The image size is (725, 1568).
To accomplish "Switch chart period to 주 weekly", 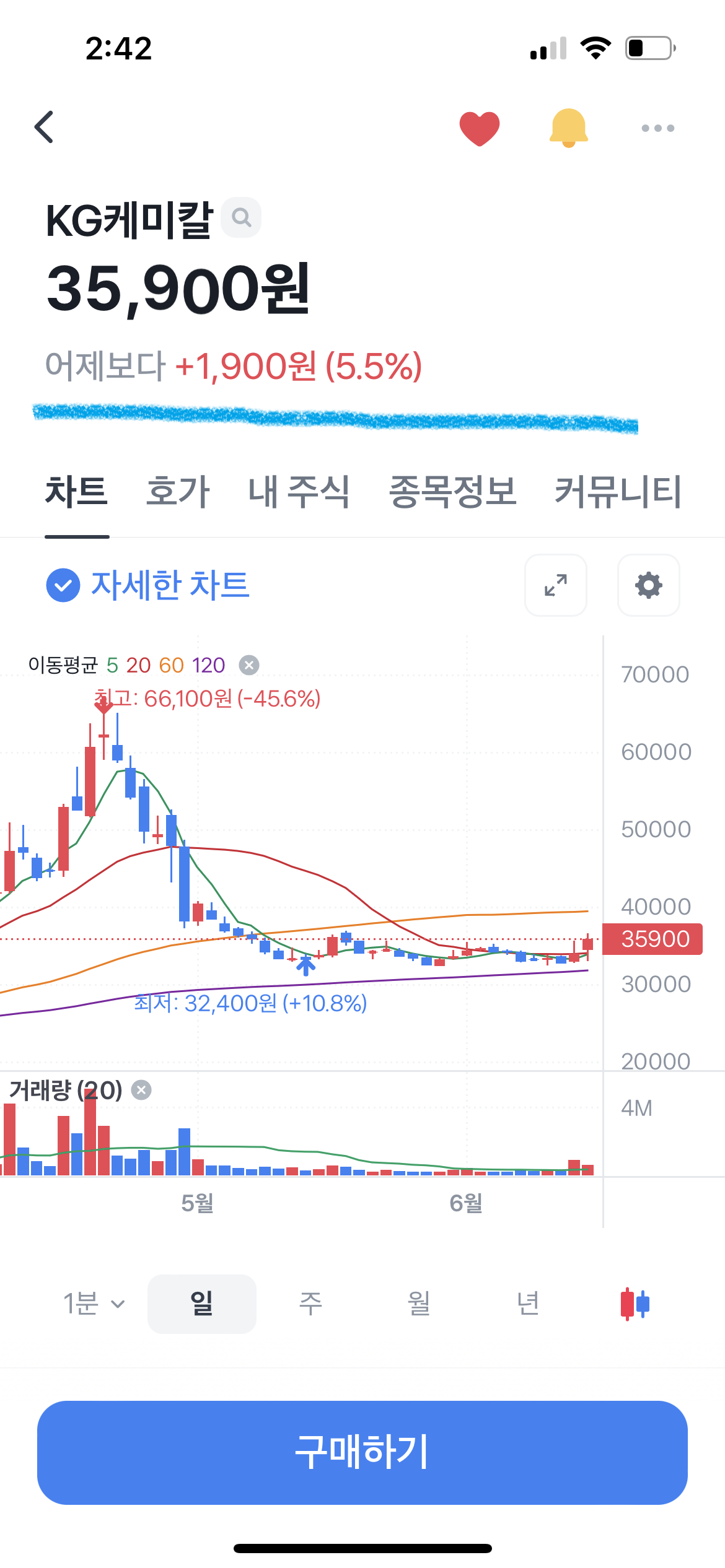I will (309, 1303).
